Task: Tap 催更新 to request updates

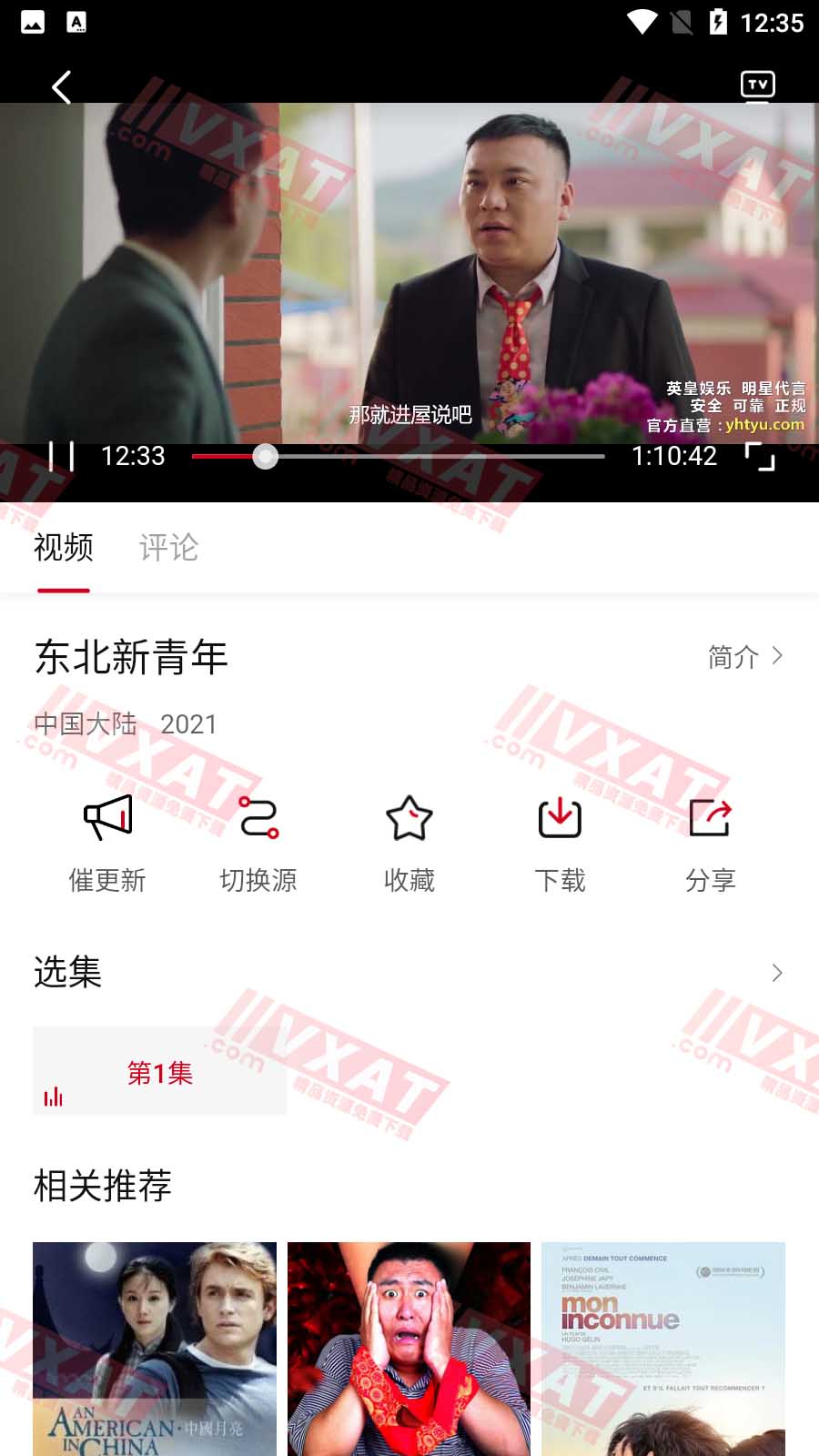Action: point(107,842)
